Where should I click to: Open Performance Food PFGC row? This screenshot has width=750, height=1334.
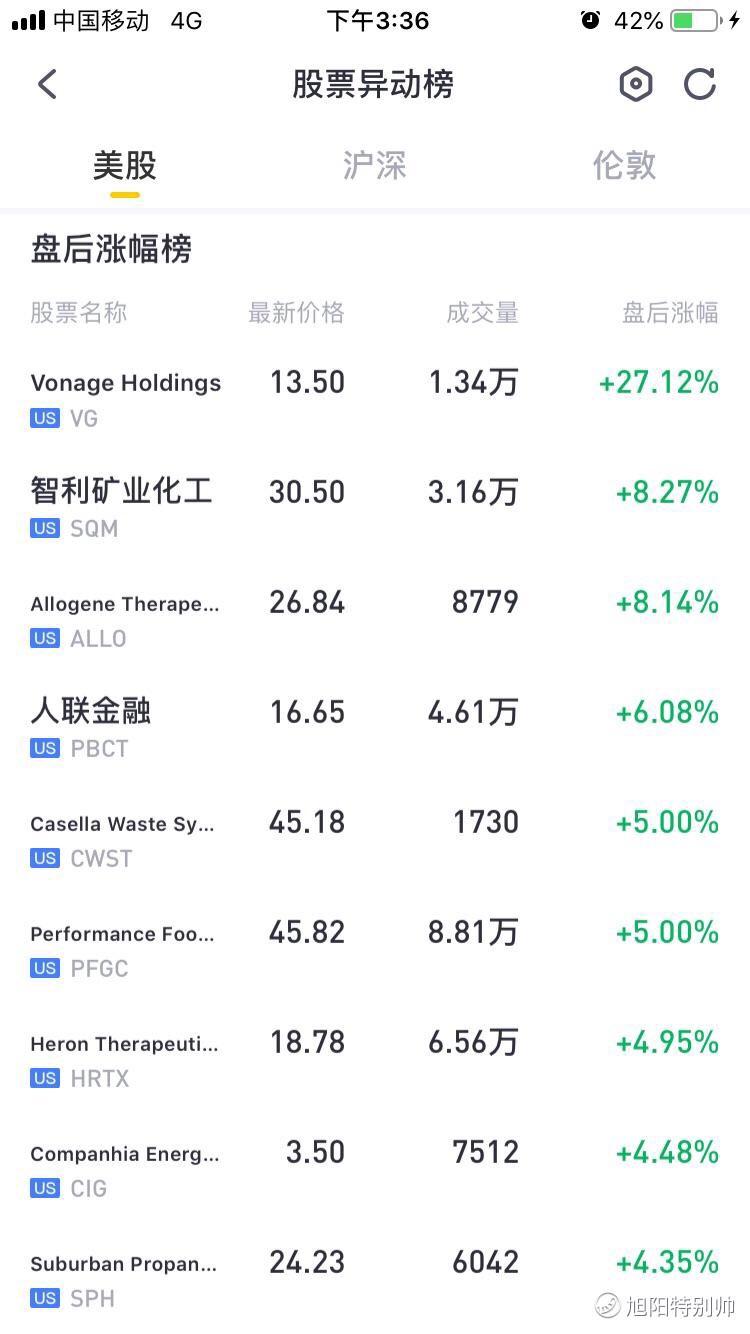[375, 948]
